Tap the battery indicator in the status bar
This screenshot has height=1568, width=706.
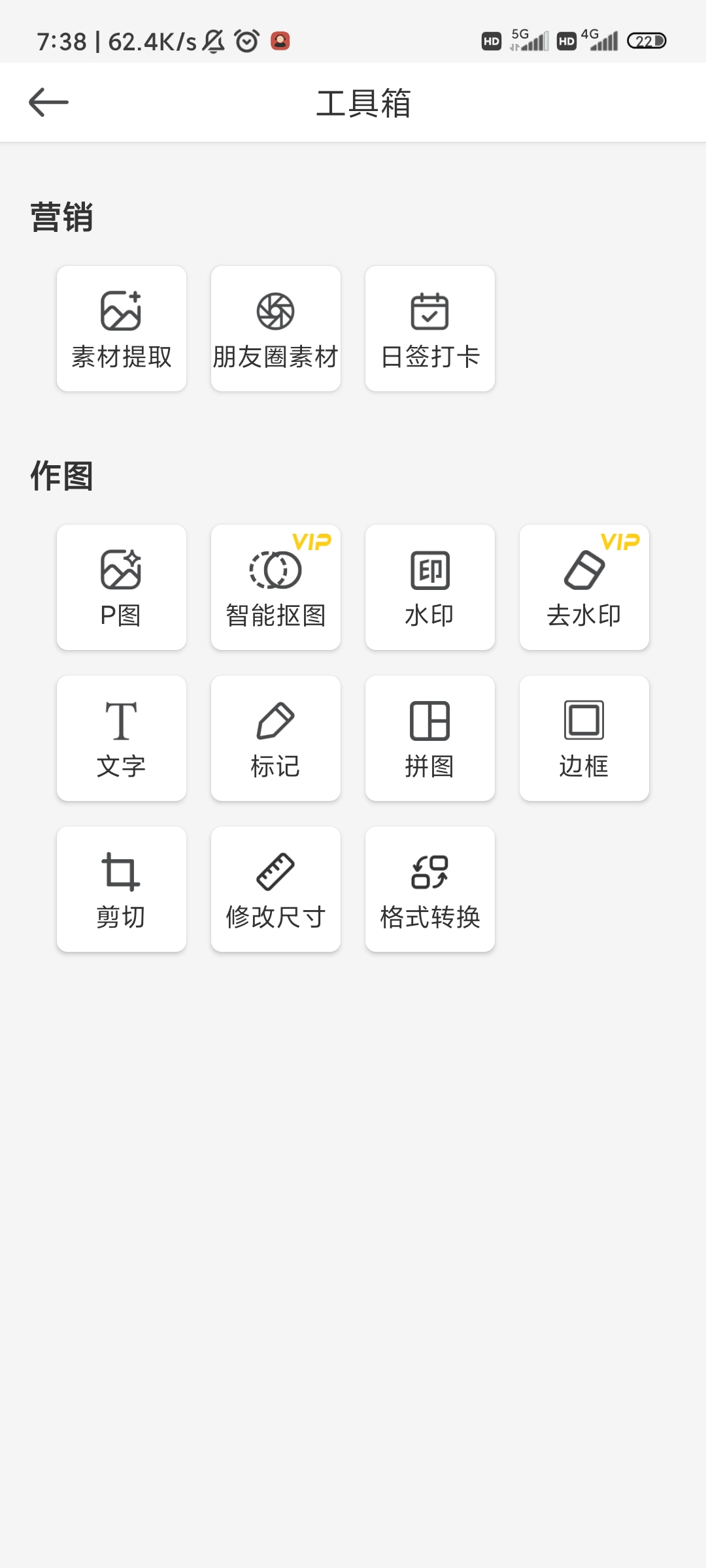pos(647,41)
